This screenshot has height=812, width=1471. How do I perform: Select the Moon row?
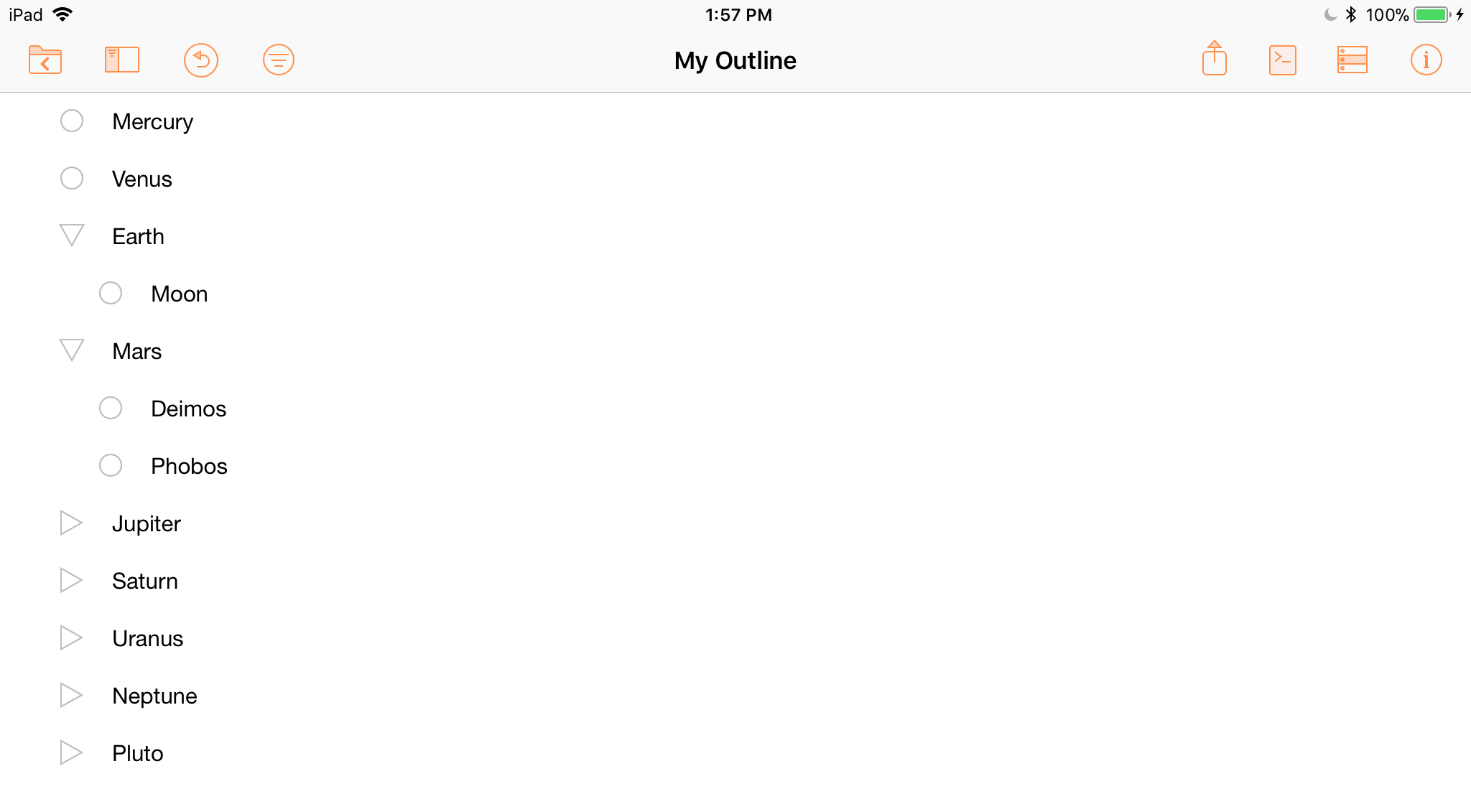pos(180,294)
